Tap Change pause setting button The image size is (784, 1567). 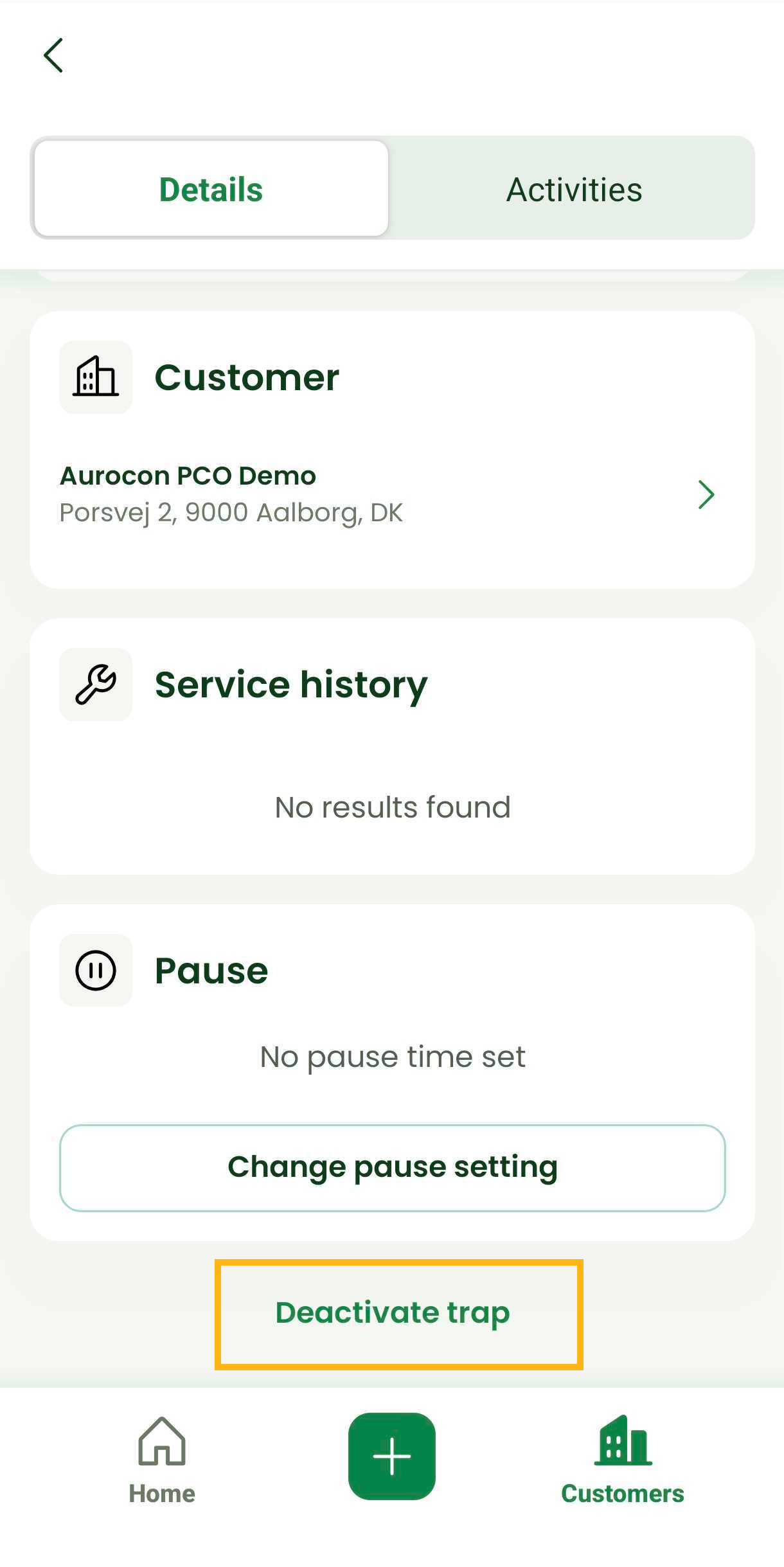(392, 1167)
